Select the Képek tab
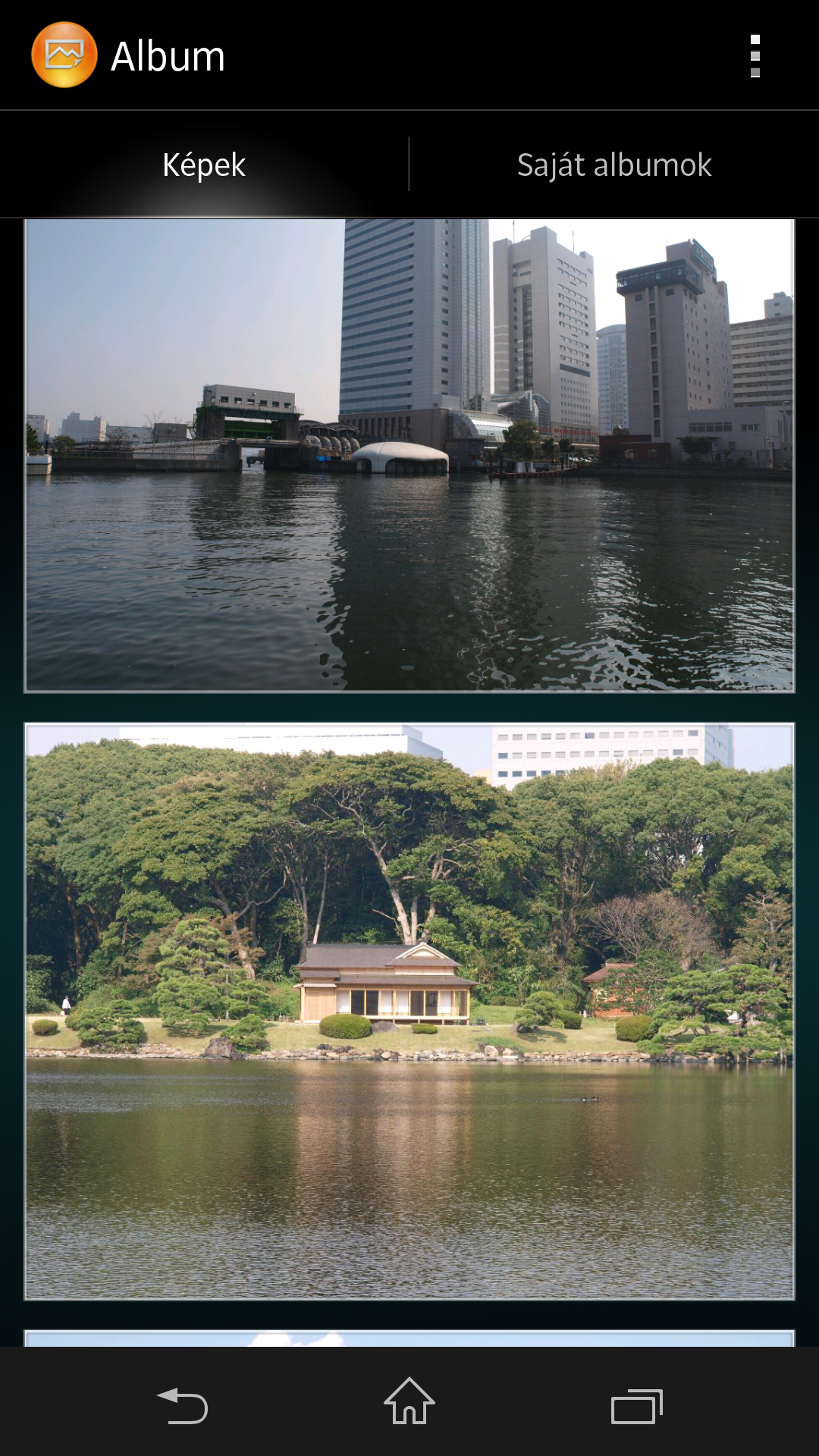This screenshot has height=1456, width=819. 204,165
